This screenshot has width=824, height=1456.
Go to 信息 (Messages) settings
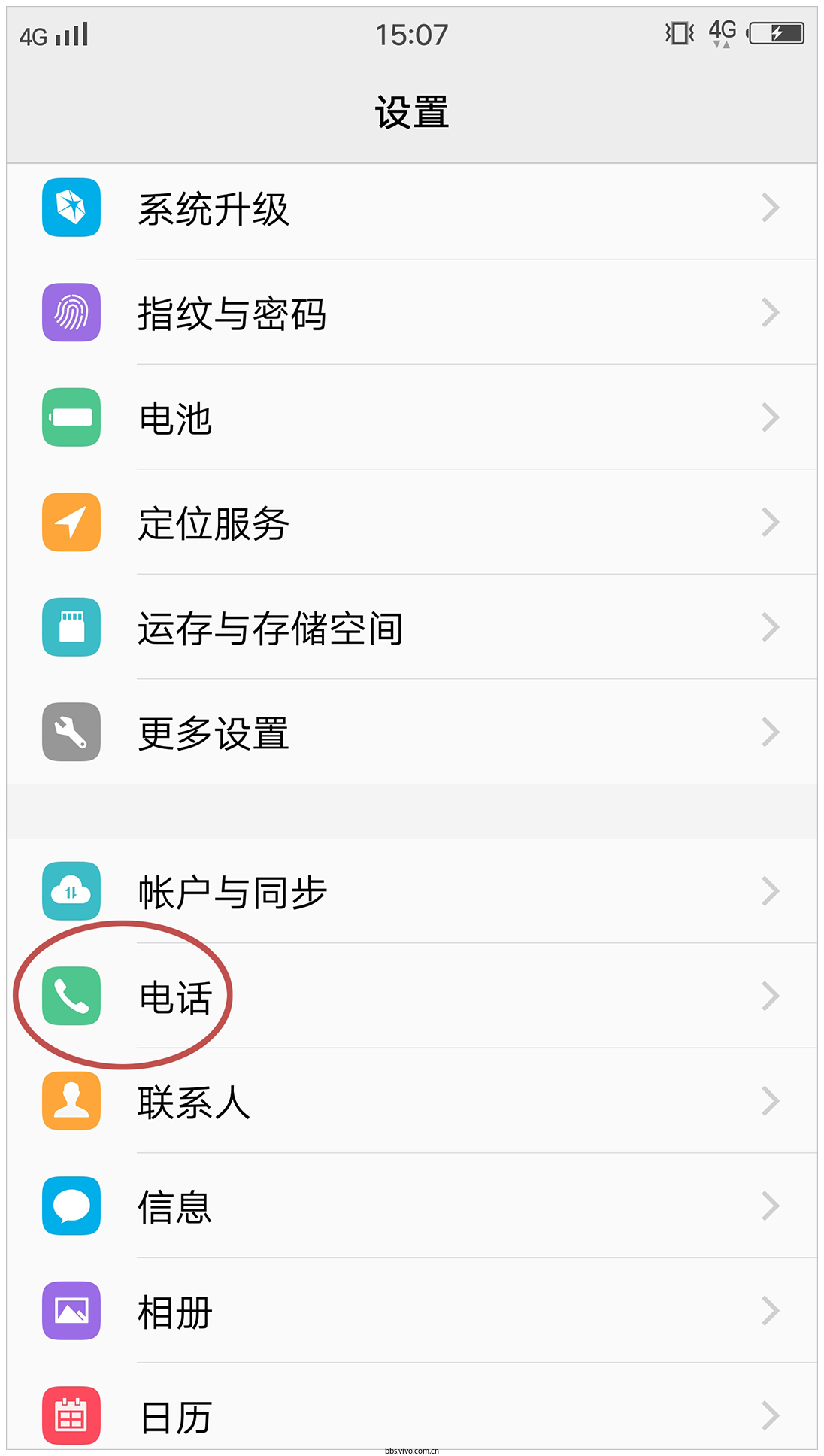point(412,1206)
